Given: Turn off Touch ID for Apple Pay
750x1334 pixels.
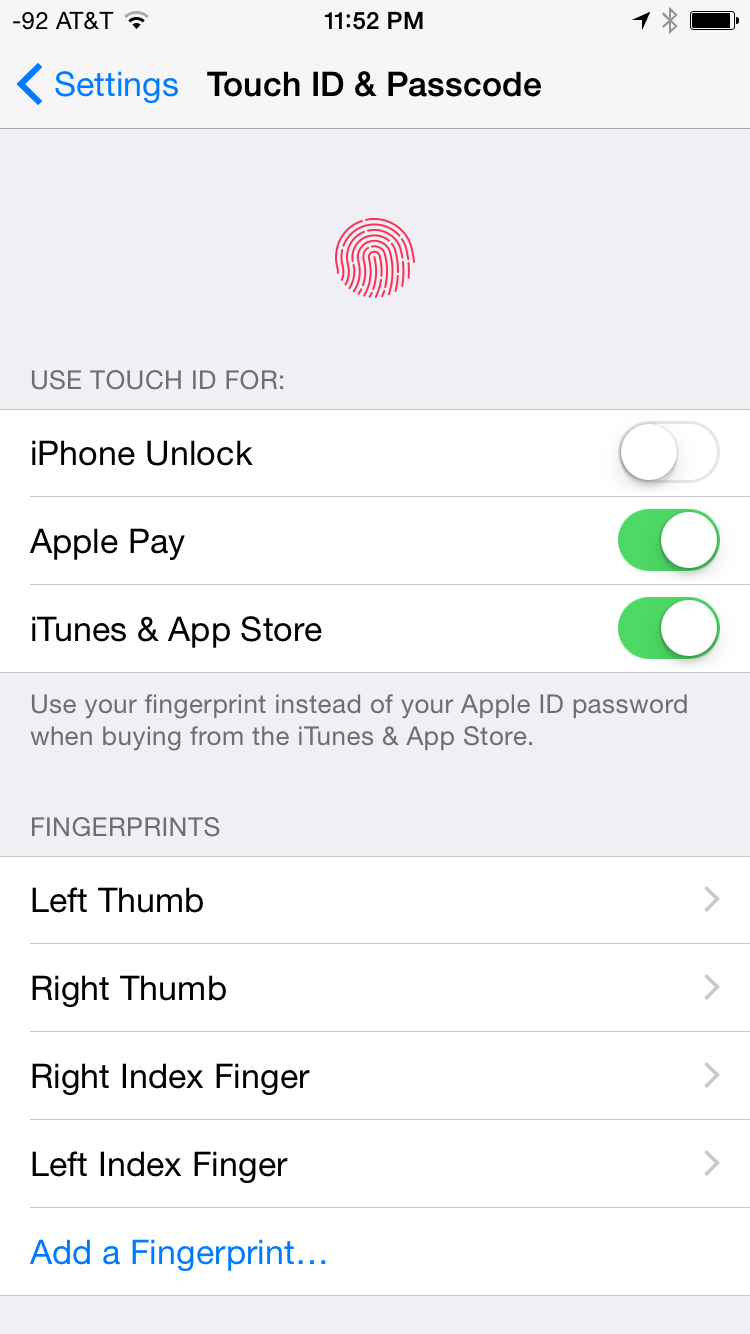Looking at the screenshot, I should (669, 541).
